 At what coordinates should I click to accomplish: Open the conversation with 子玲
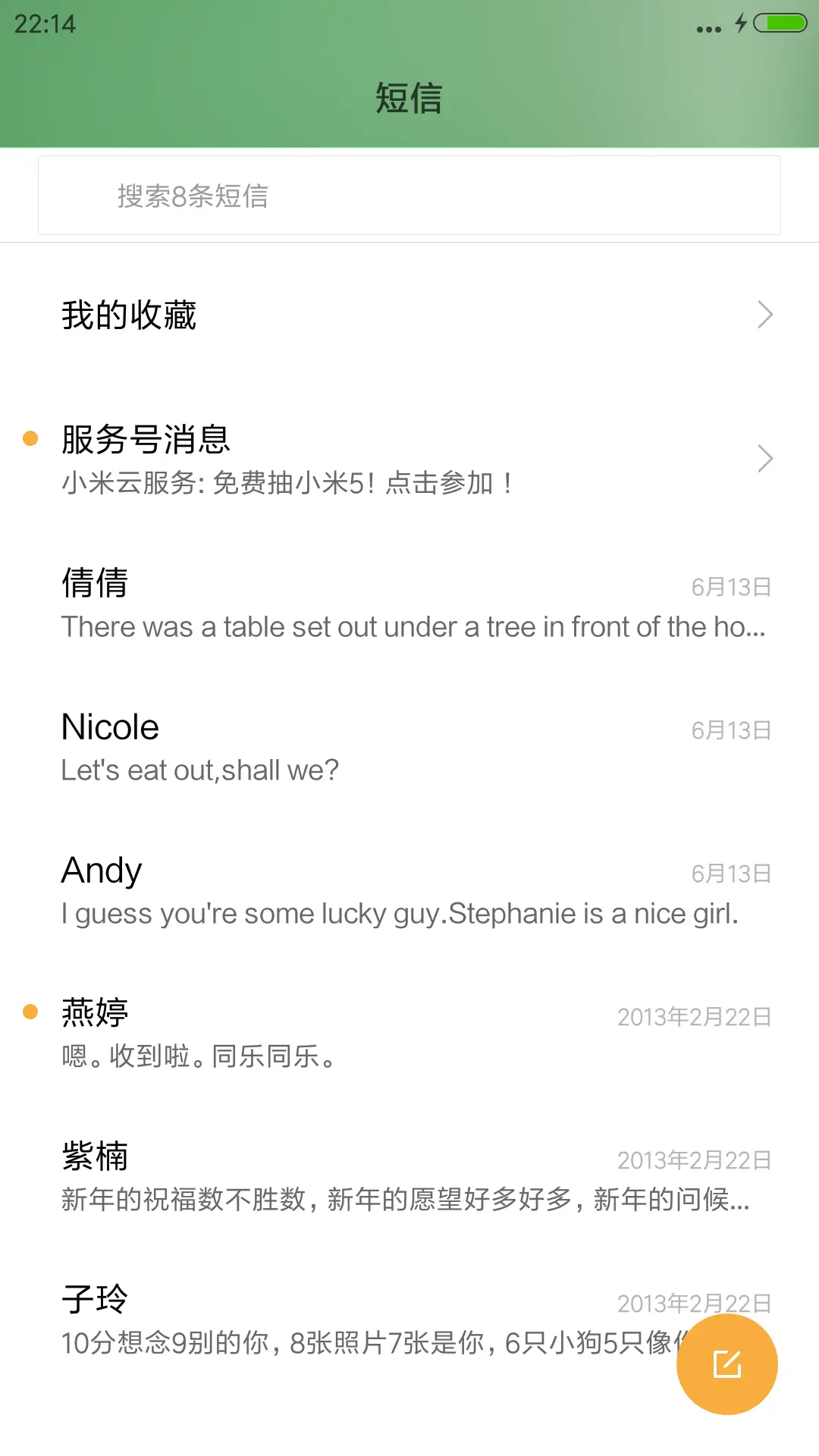click(341, 1320)
